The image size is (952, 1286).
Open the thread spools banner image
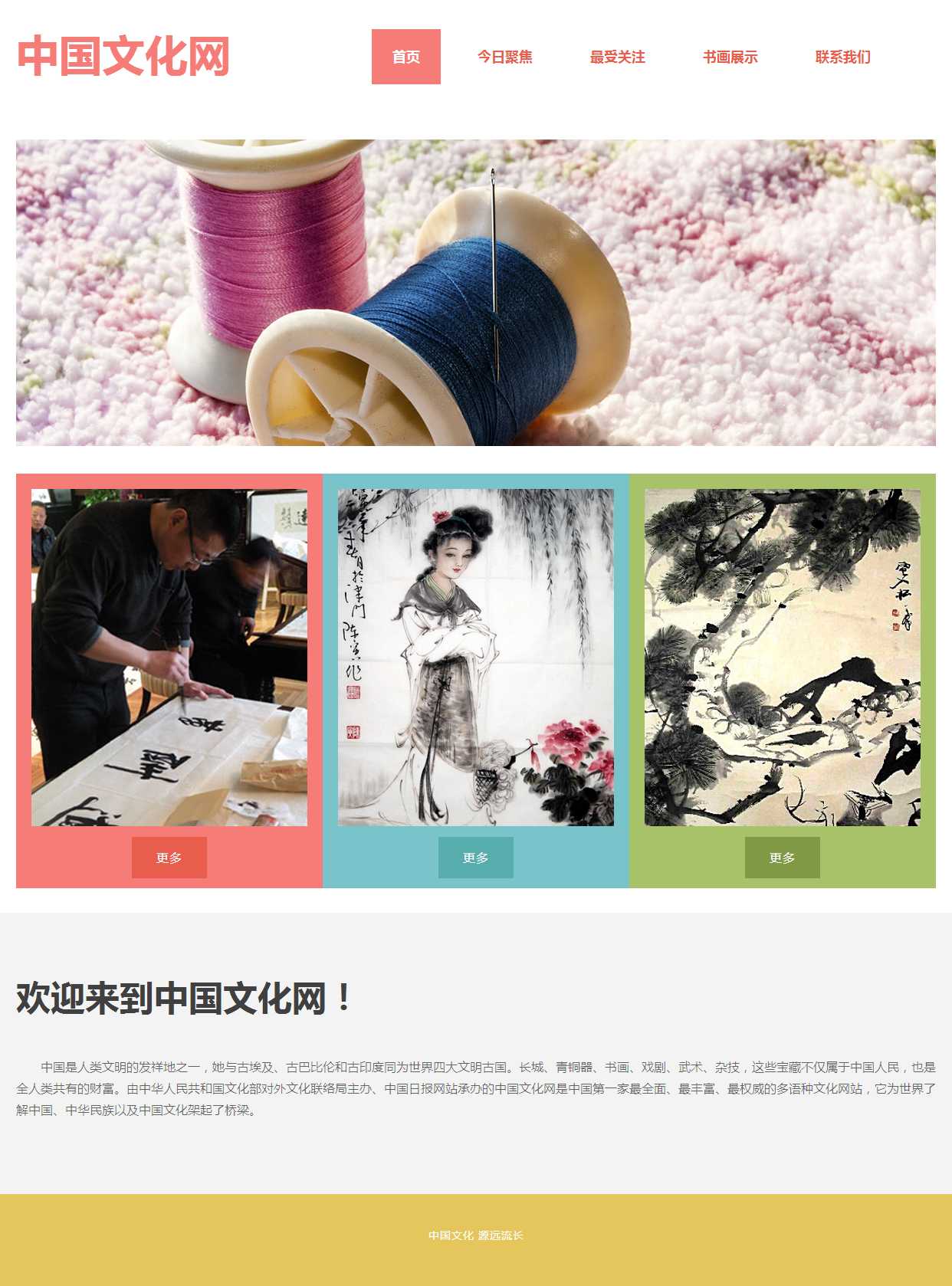click(x=475, y=292)
